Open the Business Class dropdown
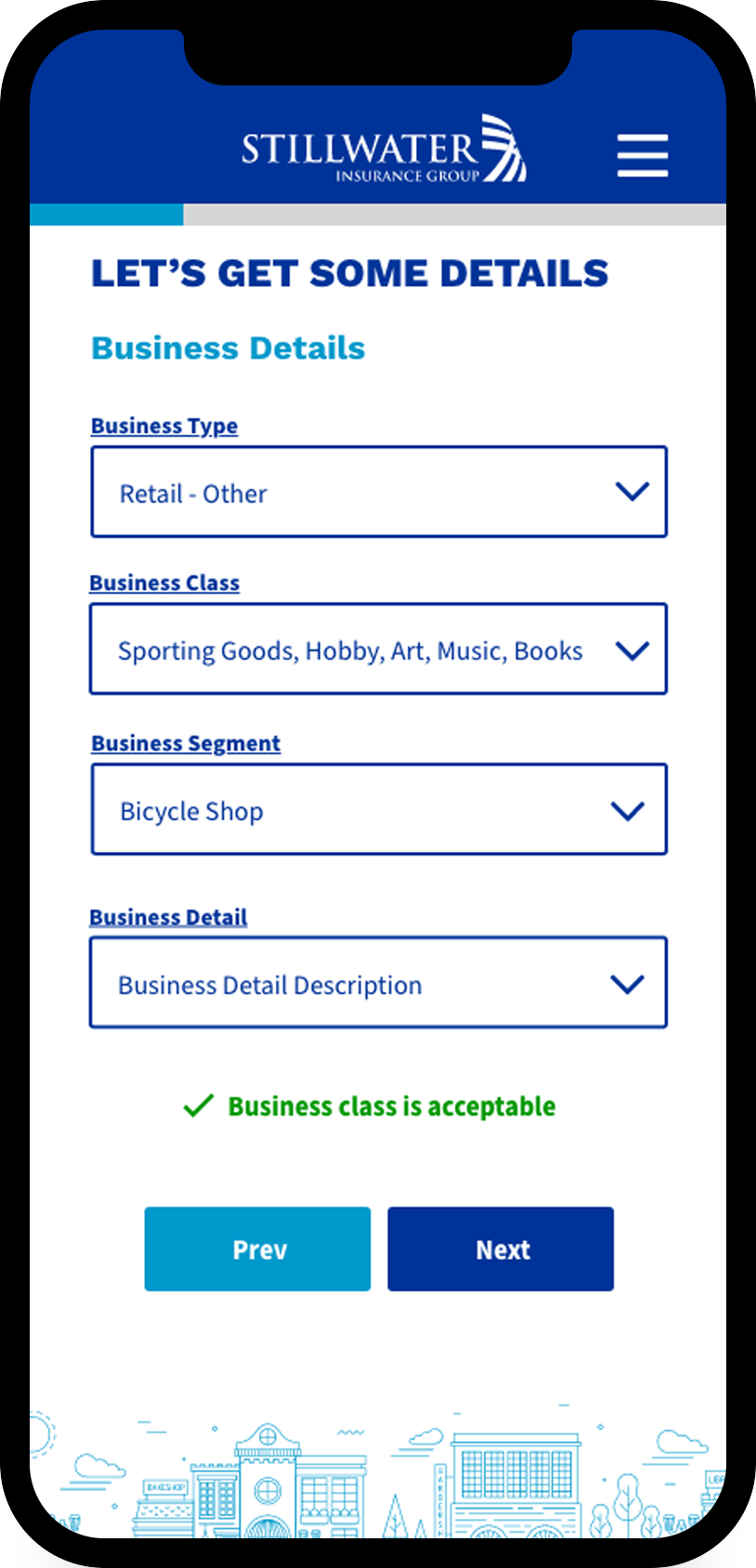 [378, 649]
